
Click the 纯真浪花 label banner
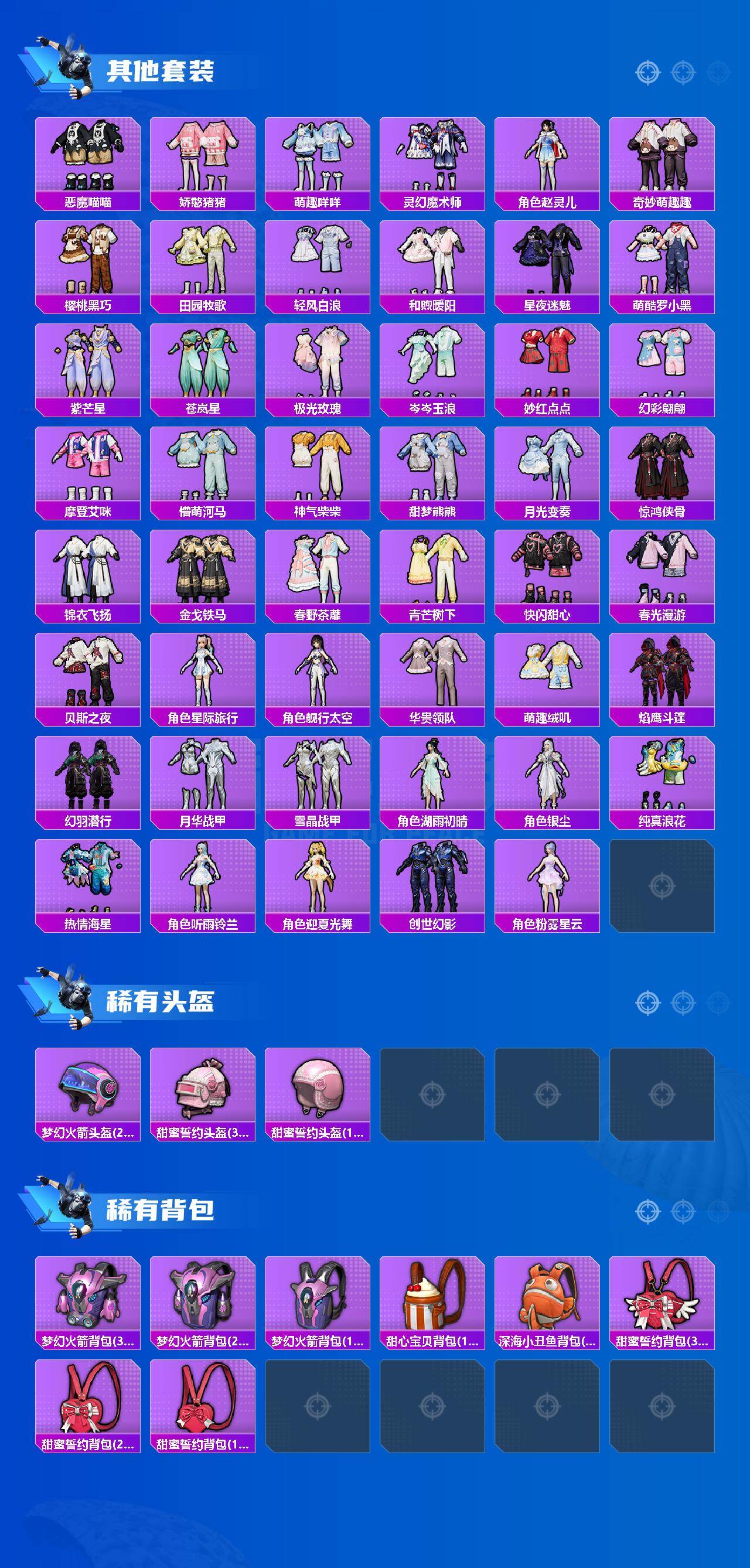coord(662,819)
